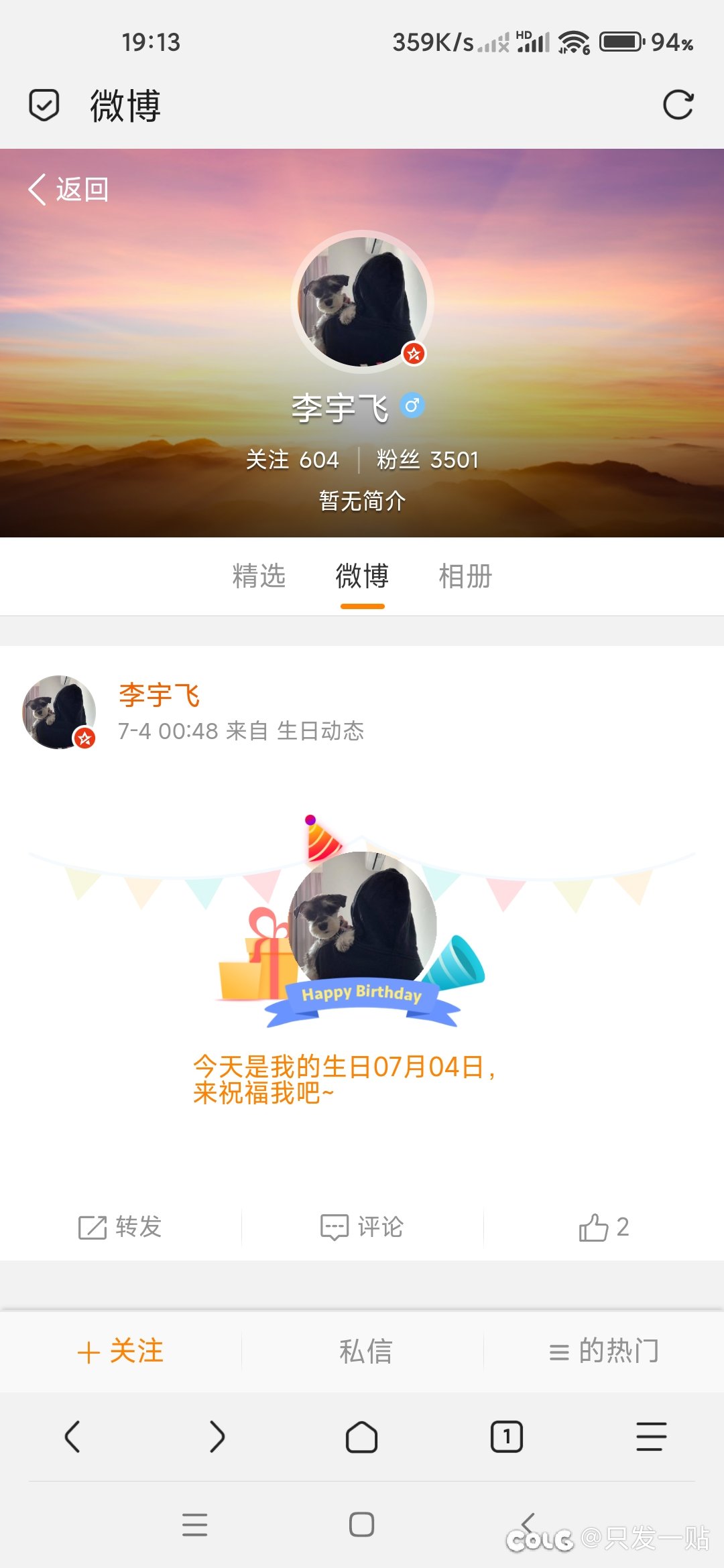Viewport: 724px width, 1568px height.
Task: Like the birthday post
Action: coord(604,1227)
